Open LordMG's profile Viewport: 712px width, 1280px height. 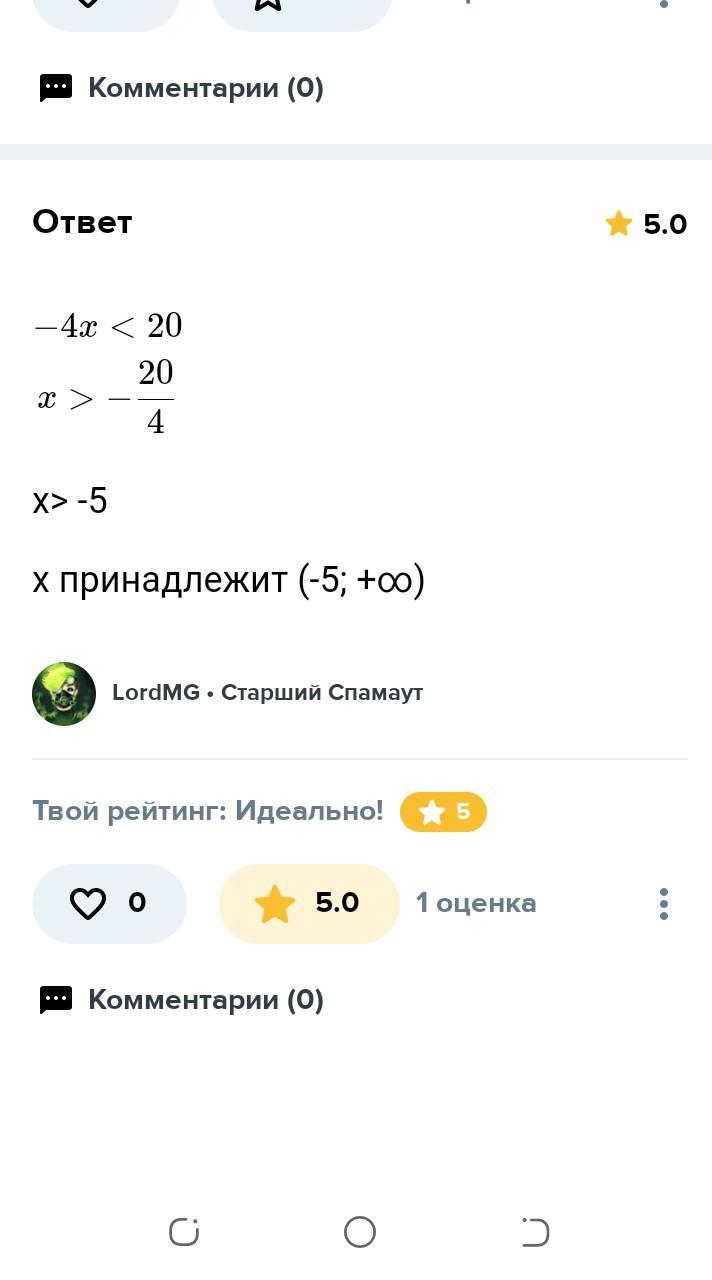click(155, 692)
